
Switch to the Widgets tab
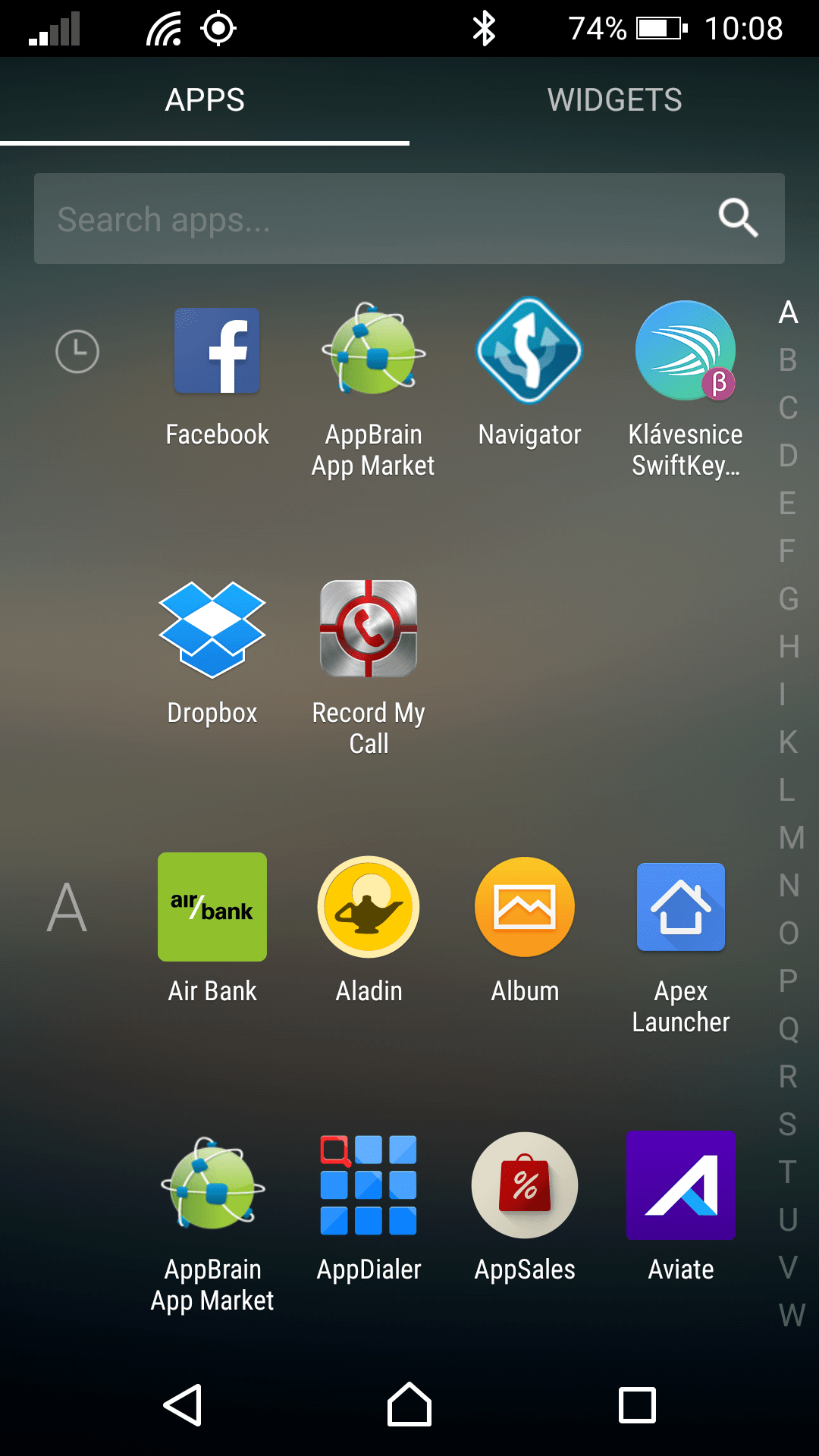[x=614, y=100]
